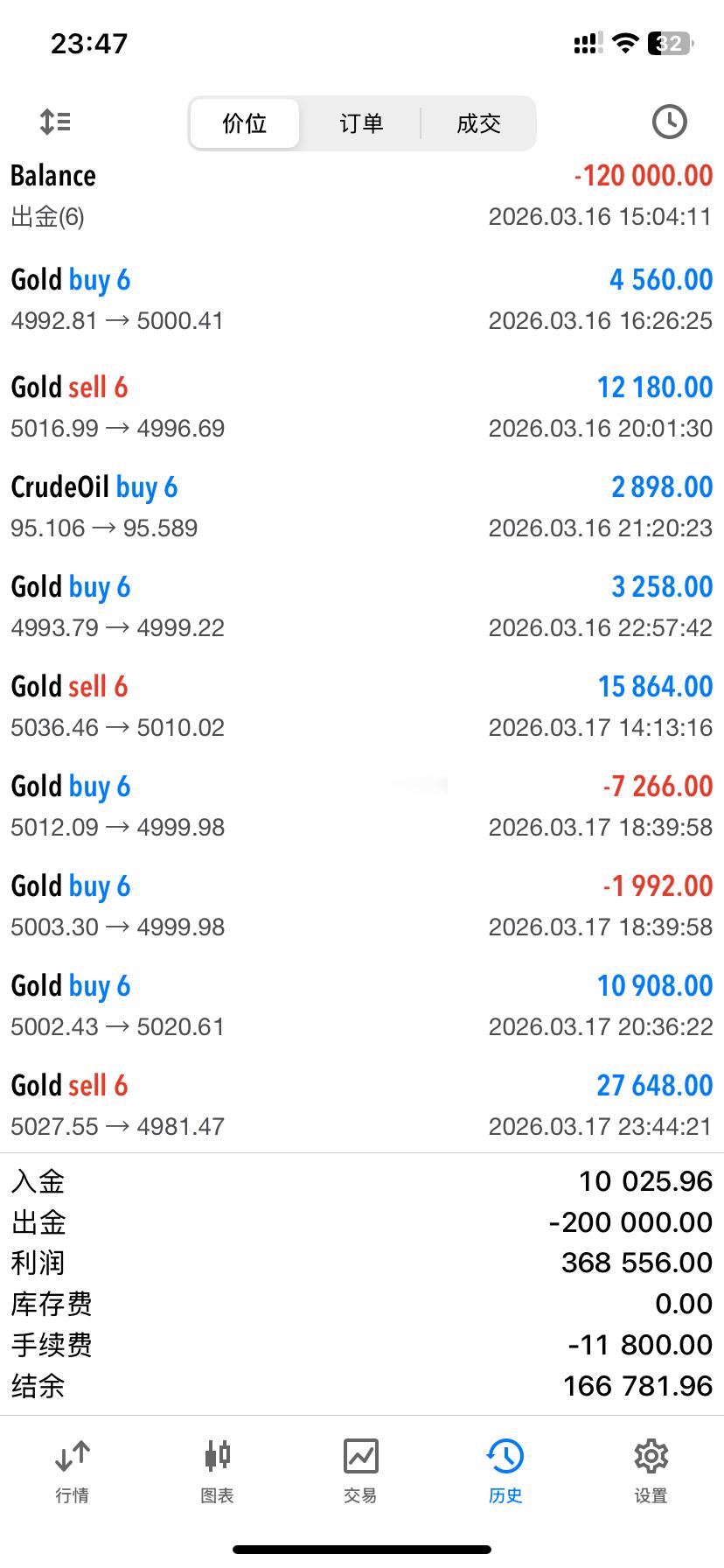Image resolution: width=724 pixels, height=1568 pixels.
Task: Open Gold sell trade with 15 864.00 profit
Action: 362,706
